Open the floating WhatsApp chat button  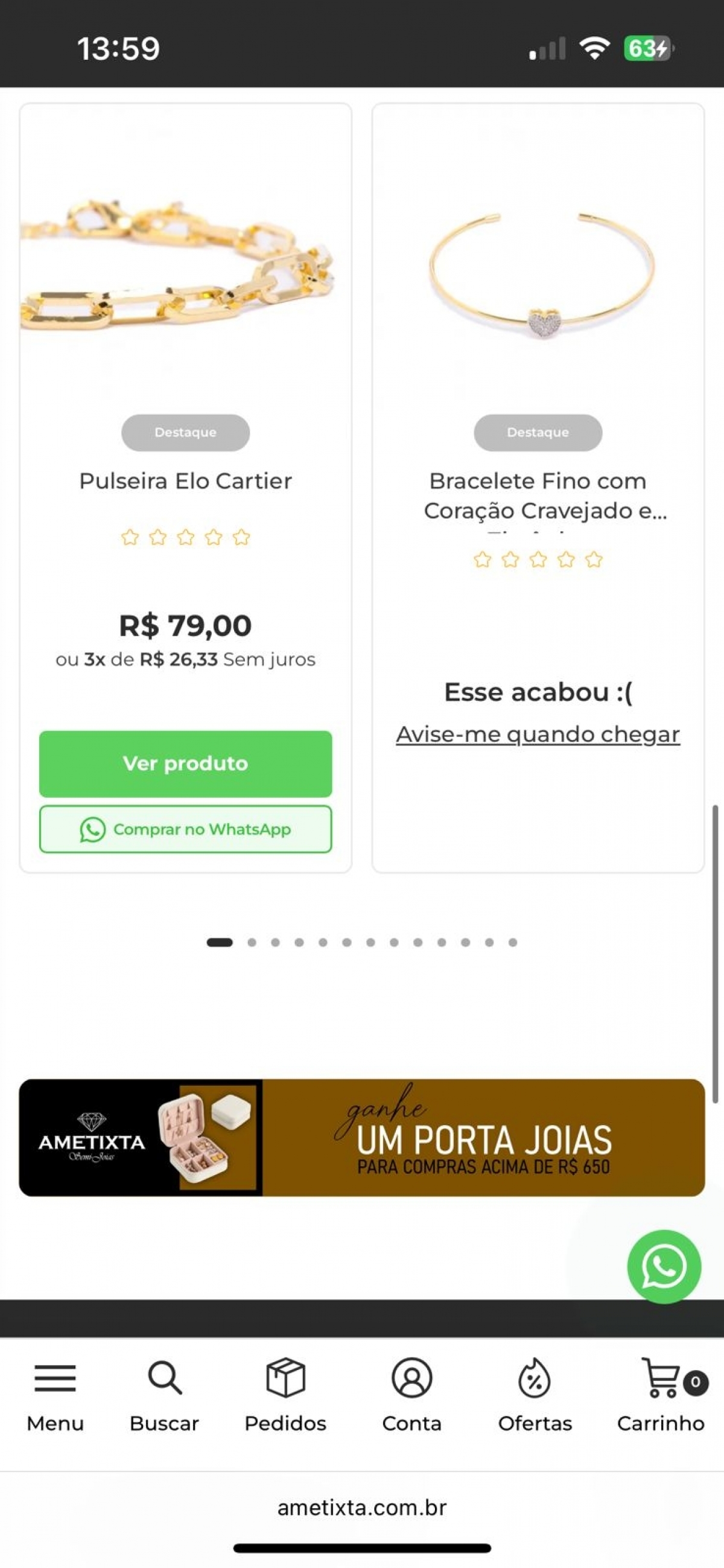664,1266
